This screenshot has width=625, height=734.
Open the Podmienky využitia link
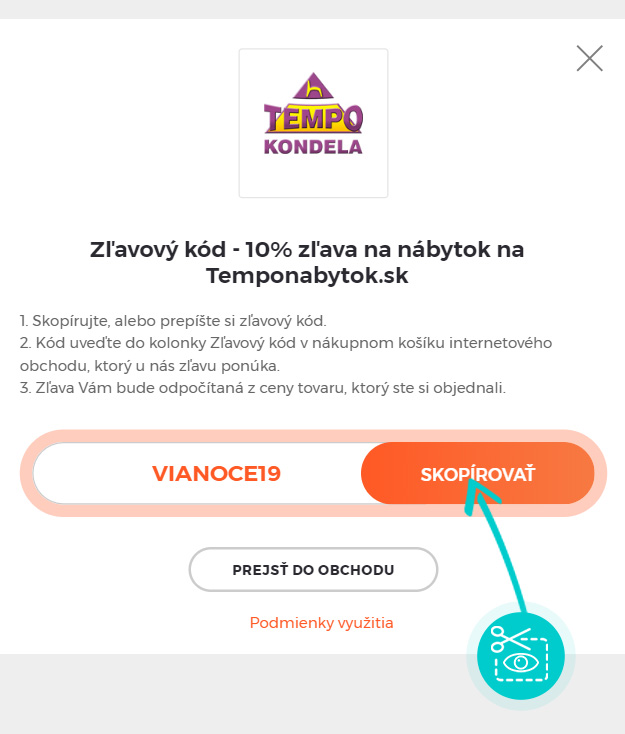pos(321,623)
